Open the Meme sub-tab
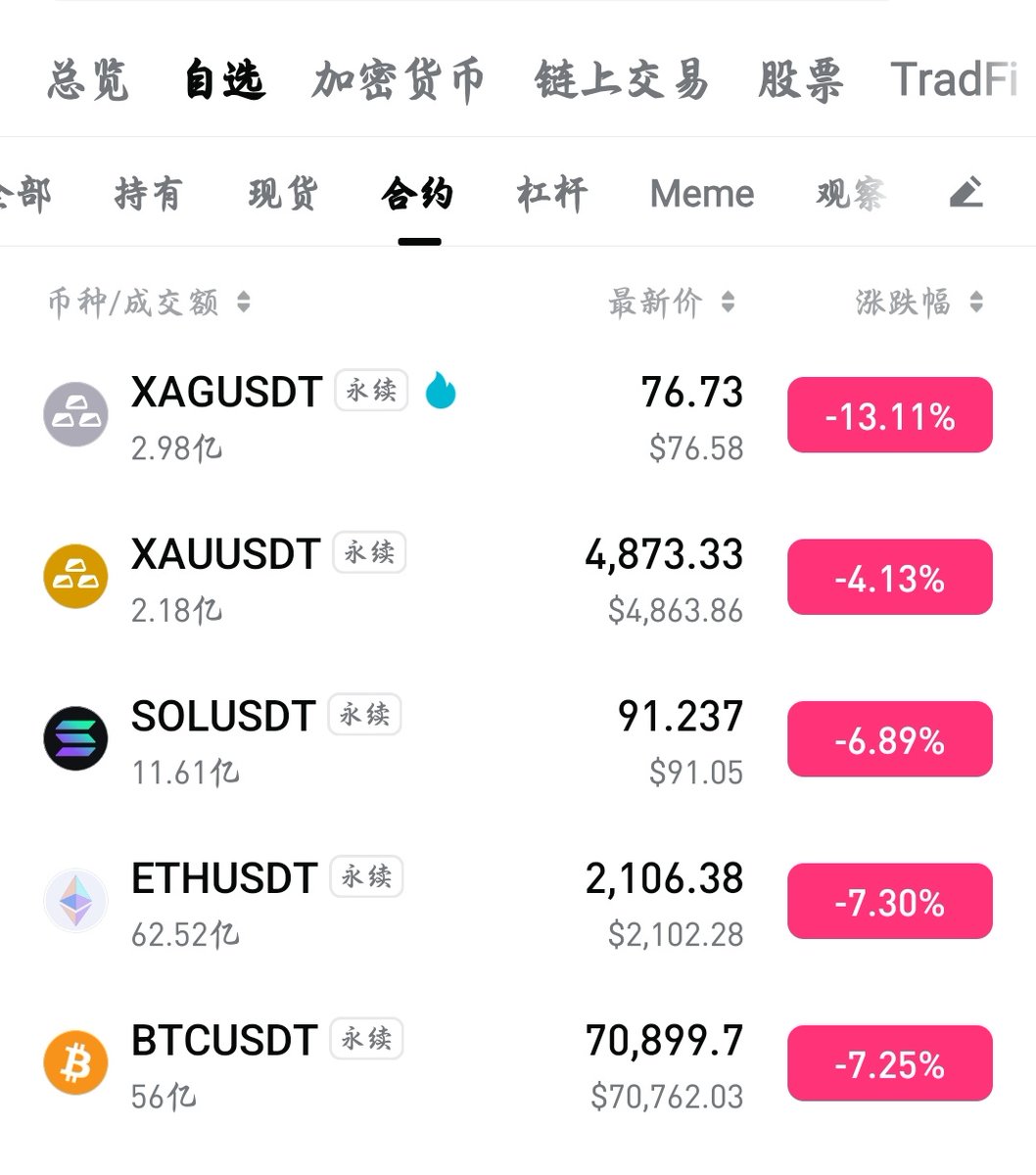The width and height of the screenshot is (1036, 1175). coord(701,194)
